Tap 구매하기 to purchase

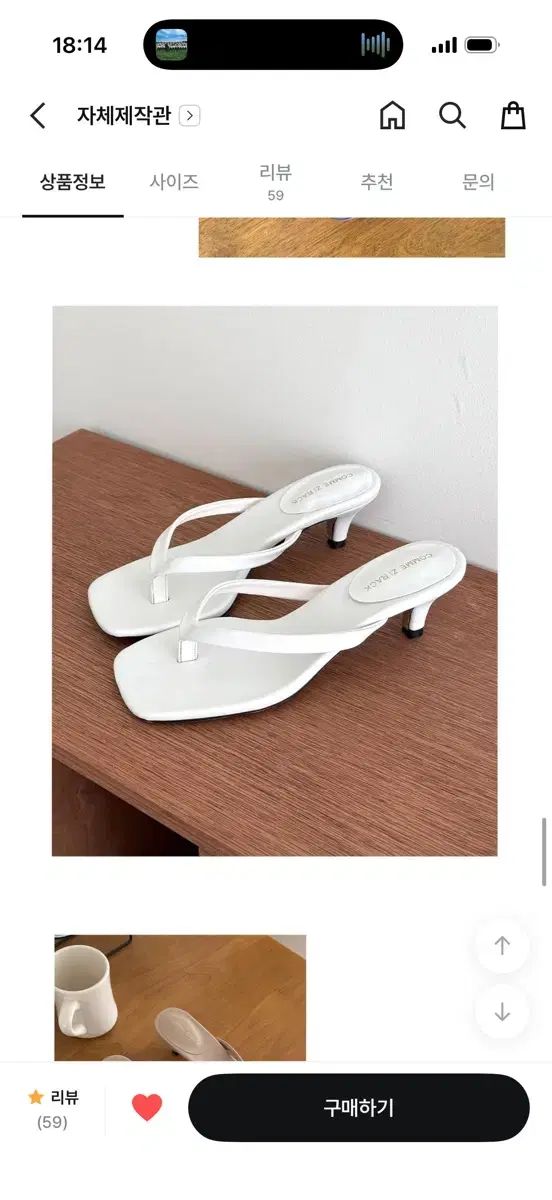(x=359, y=1108)
